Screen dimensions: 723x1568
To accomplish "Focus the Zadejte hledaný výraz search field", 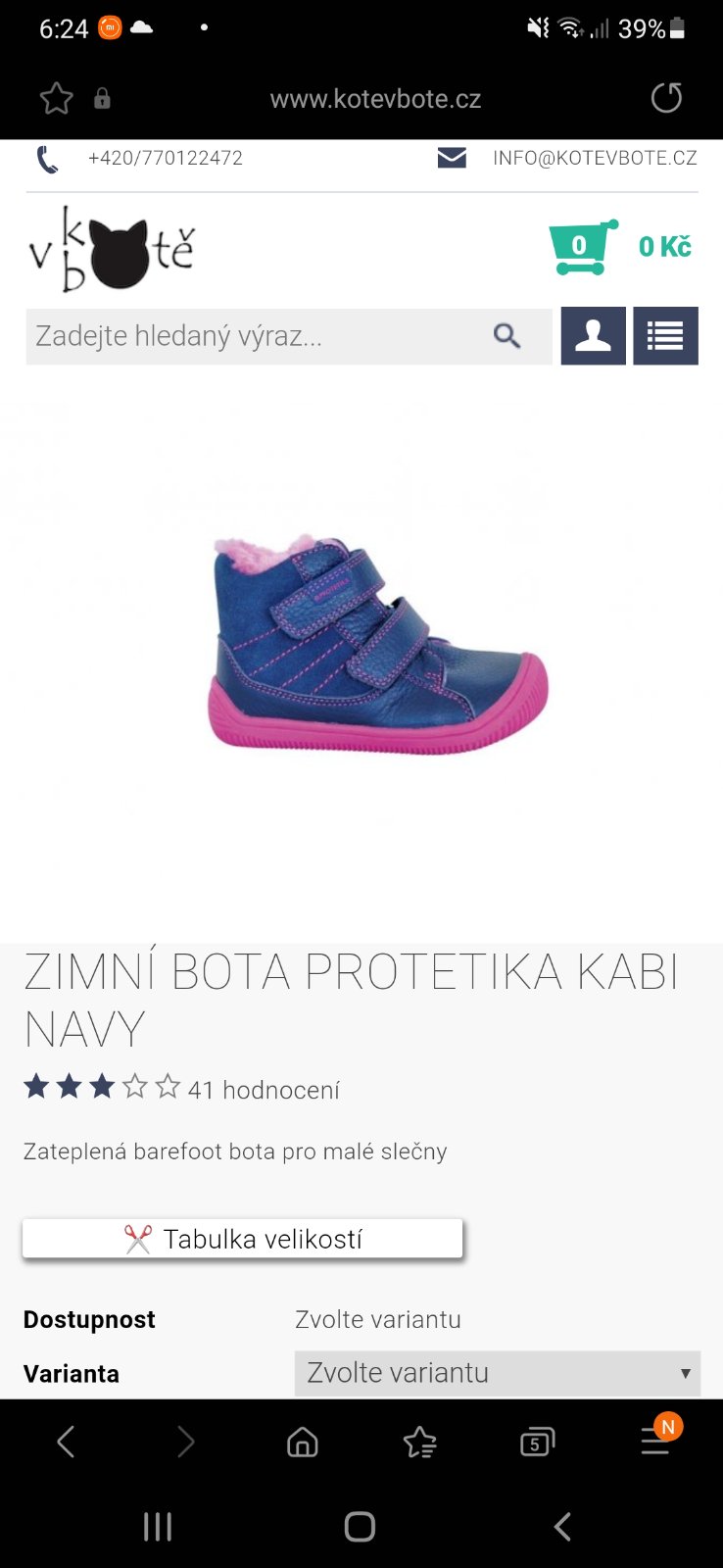I will tap(255, 336).
